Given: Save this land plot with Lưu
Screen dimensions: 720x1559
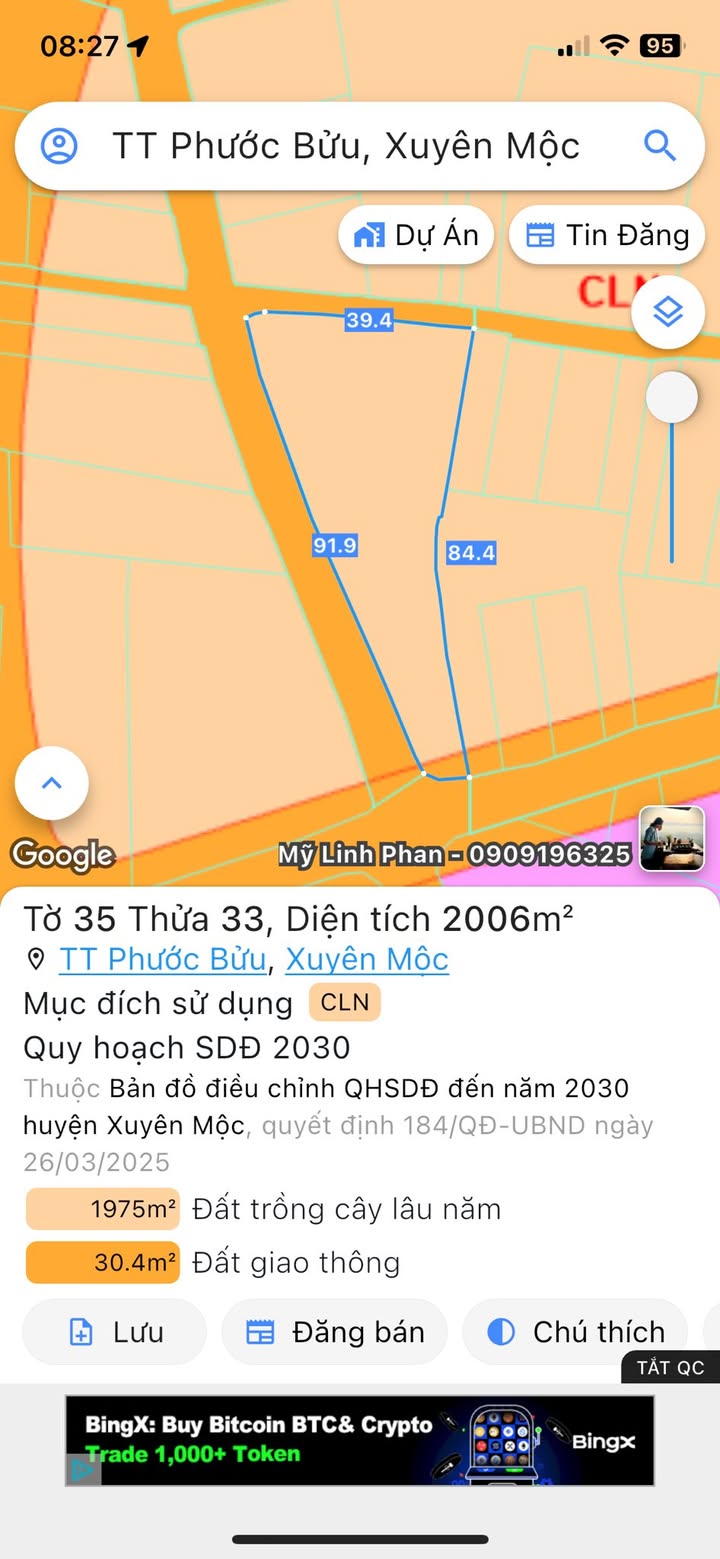Looking at the screenshot, I should pos(114,1332).
